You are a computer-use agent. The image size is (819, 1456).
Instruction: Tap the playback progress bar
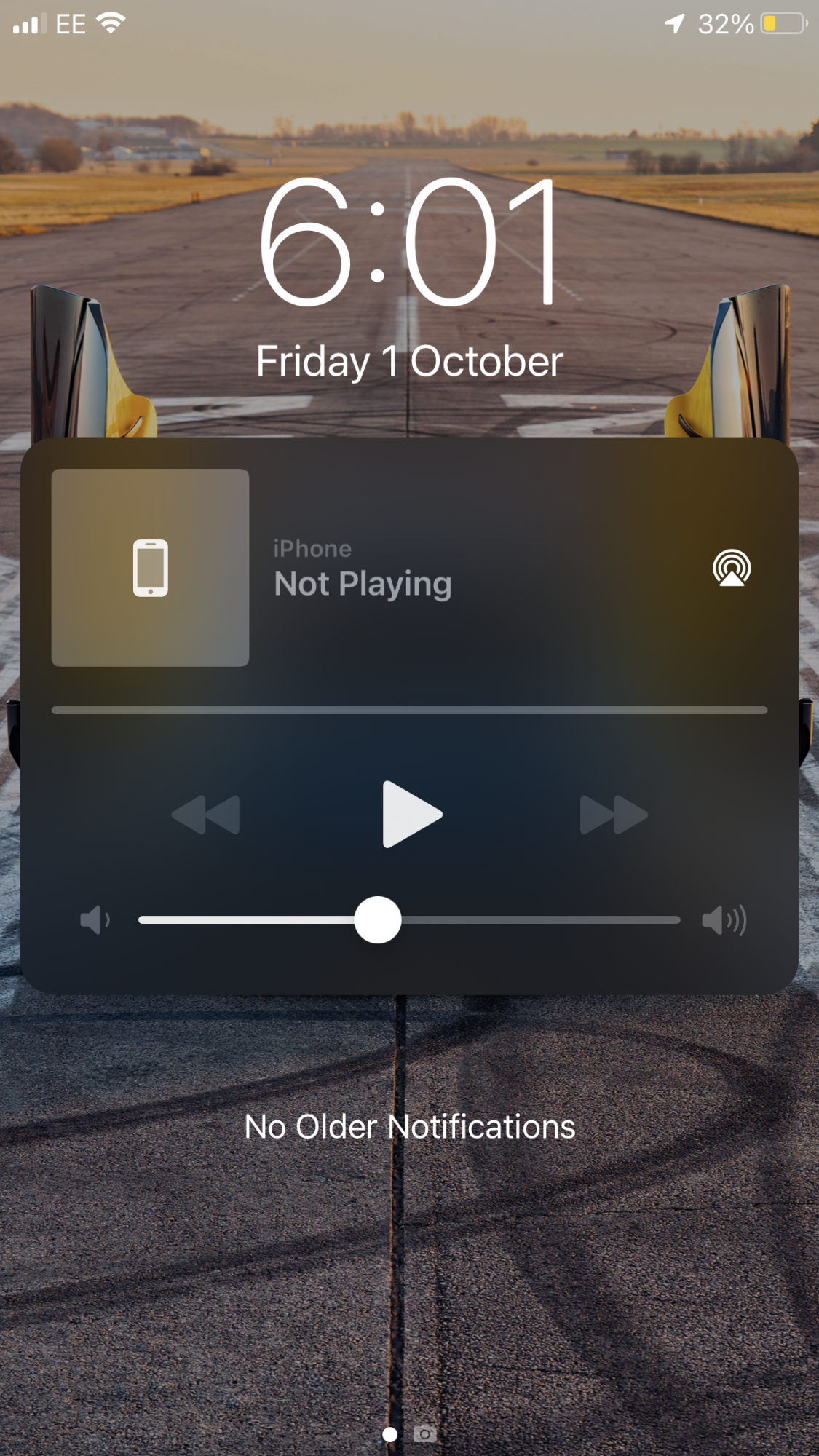(x=409, y=710)
